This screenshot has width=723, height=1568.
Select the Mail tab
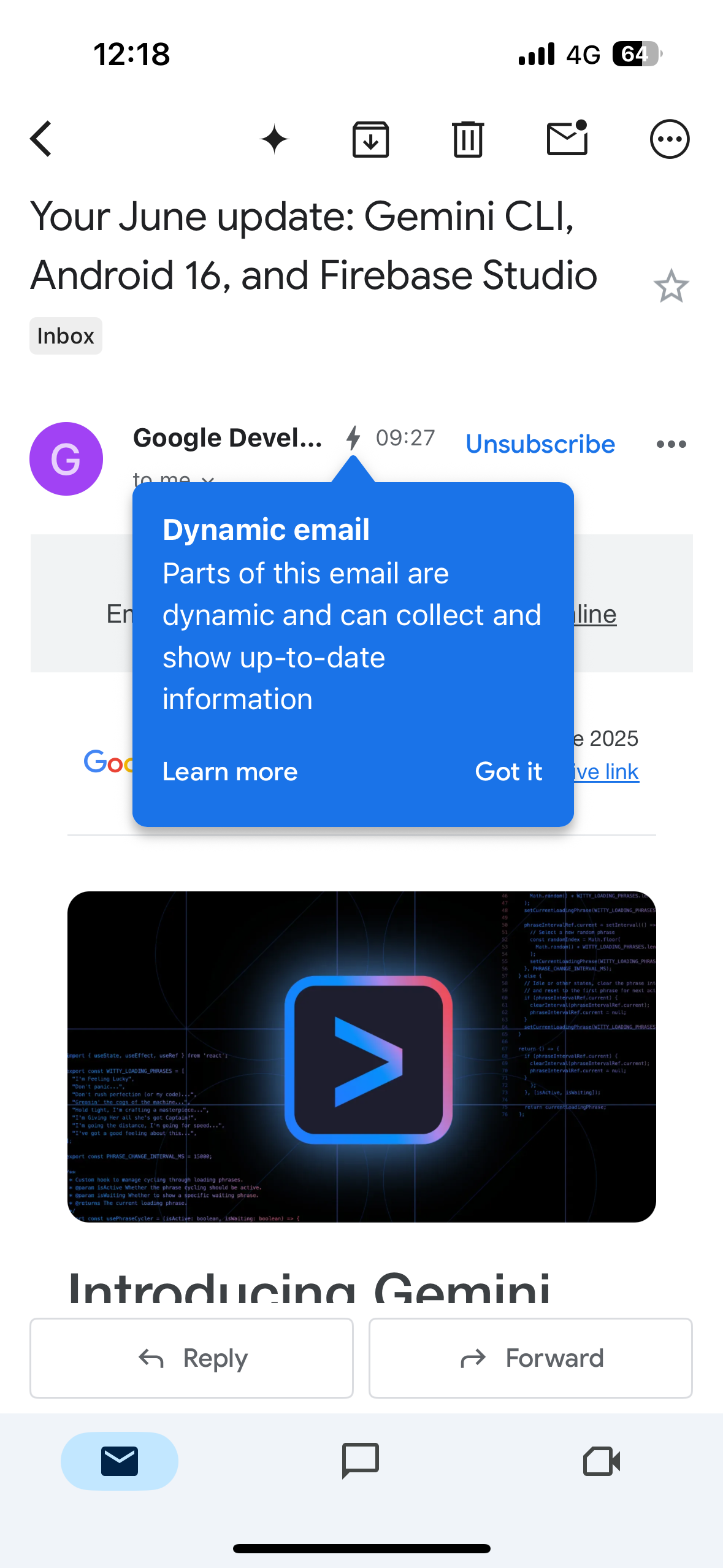(x=120, y=1461)
